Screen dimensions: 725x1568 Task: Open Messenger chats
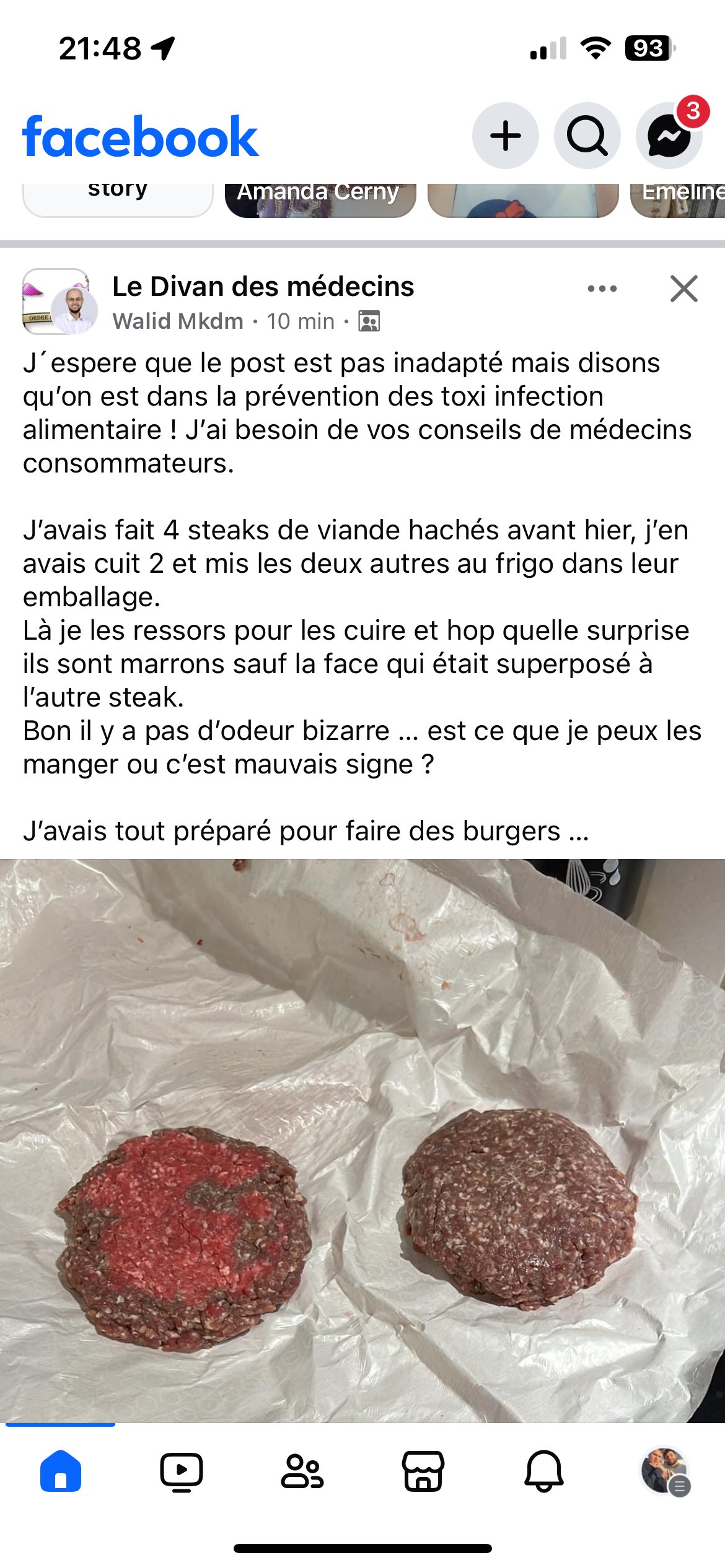click(x=669, y=136)
